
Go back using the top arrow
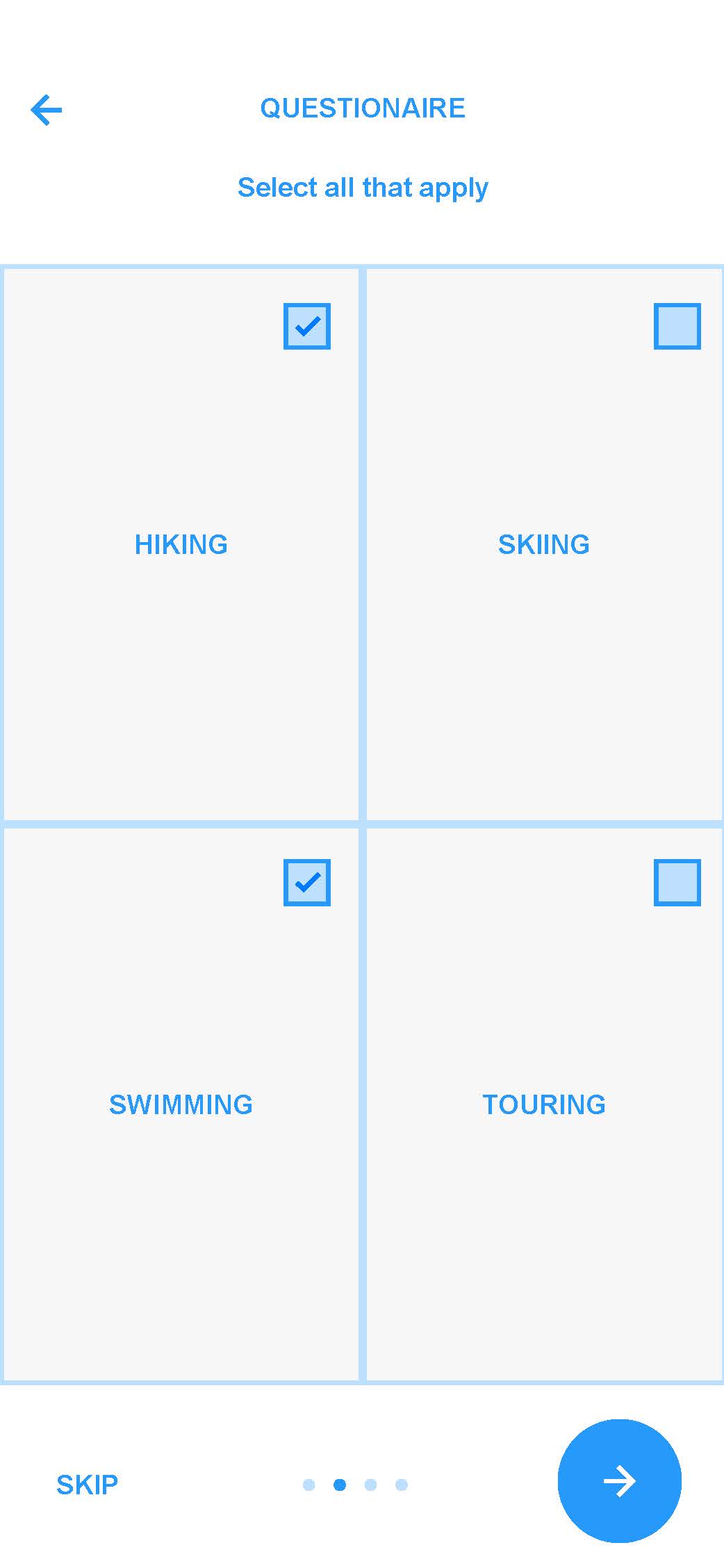(x=47, y=110)
